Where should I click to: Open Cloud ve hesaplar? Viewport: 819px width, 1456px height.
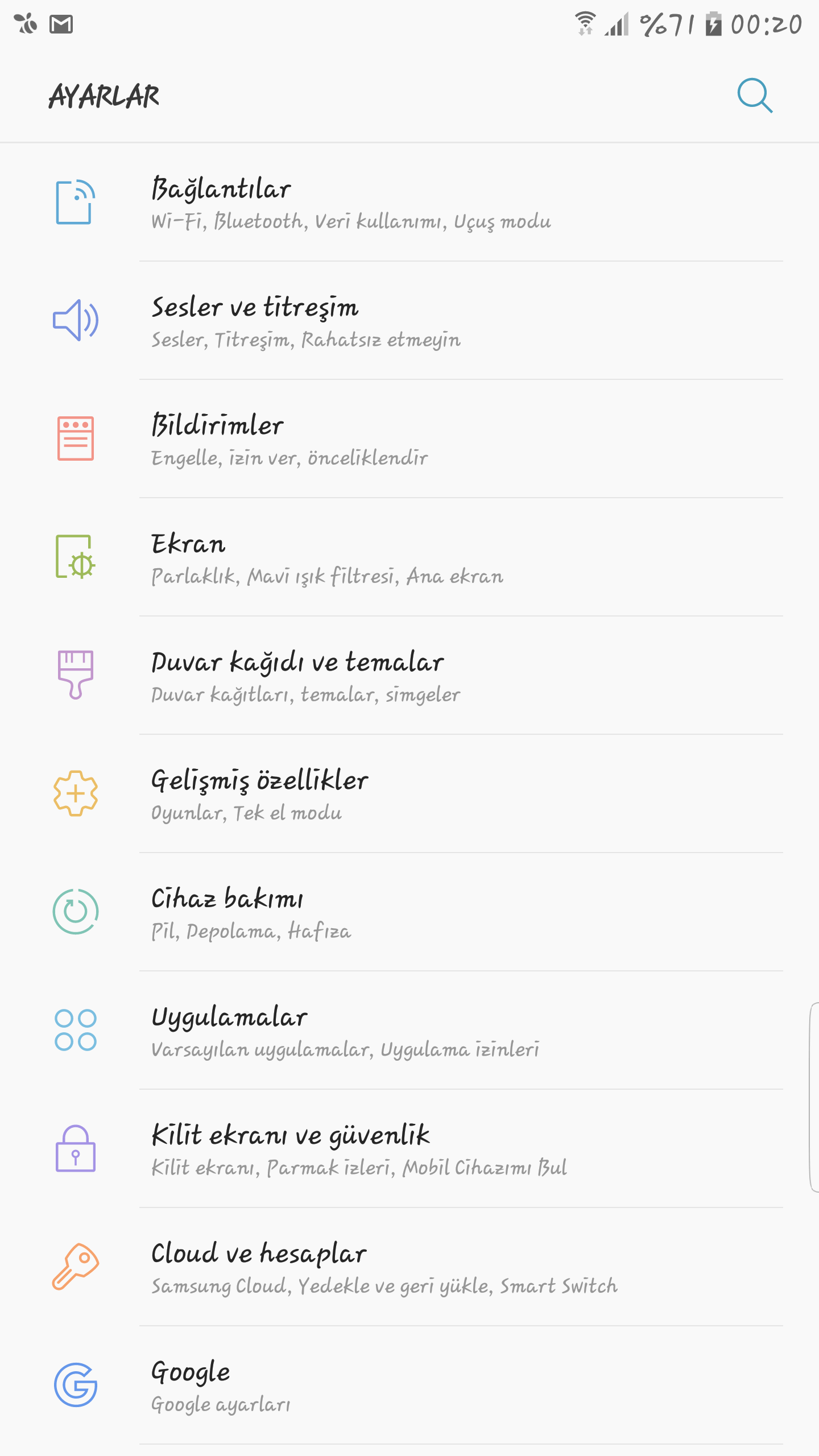pos(409,1267)
